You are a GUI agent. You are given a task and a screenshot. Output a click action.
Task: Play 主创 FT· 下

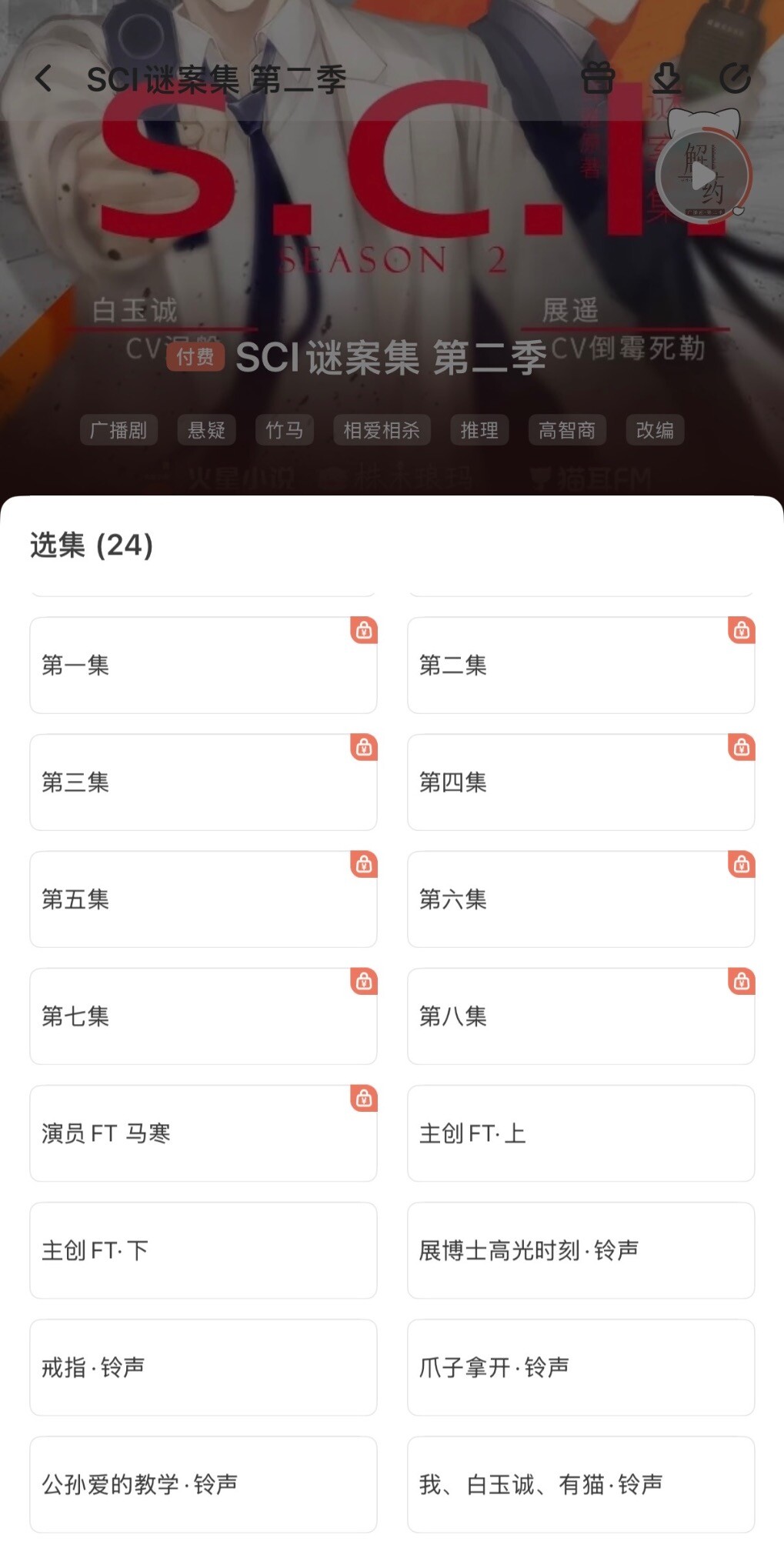(x=203, y=1250)
